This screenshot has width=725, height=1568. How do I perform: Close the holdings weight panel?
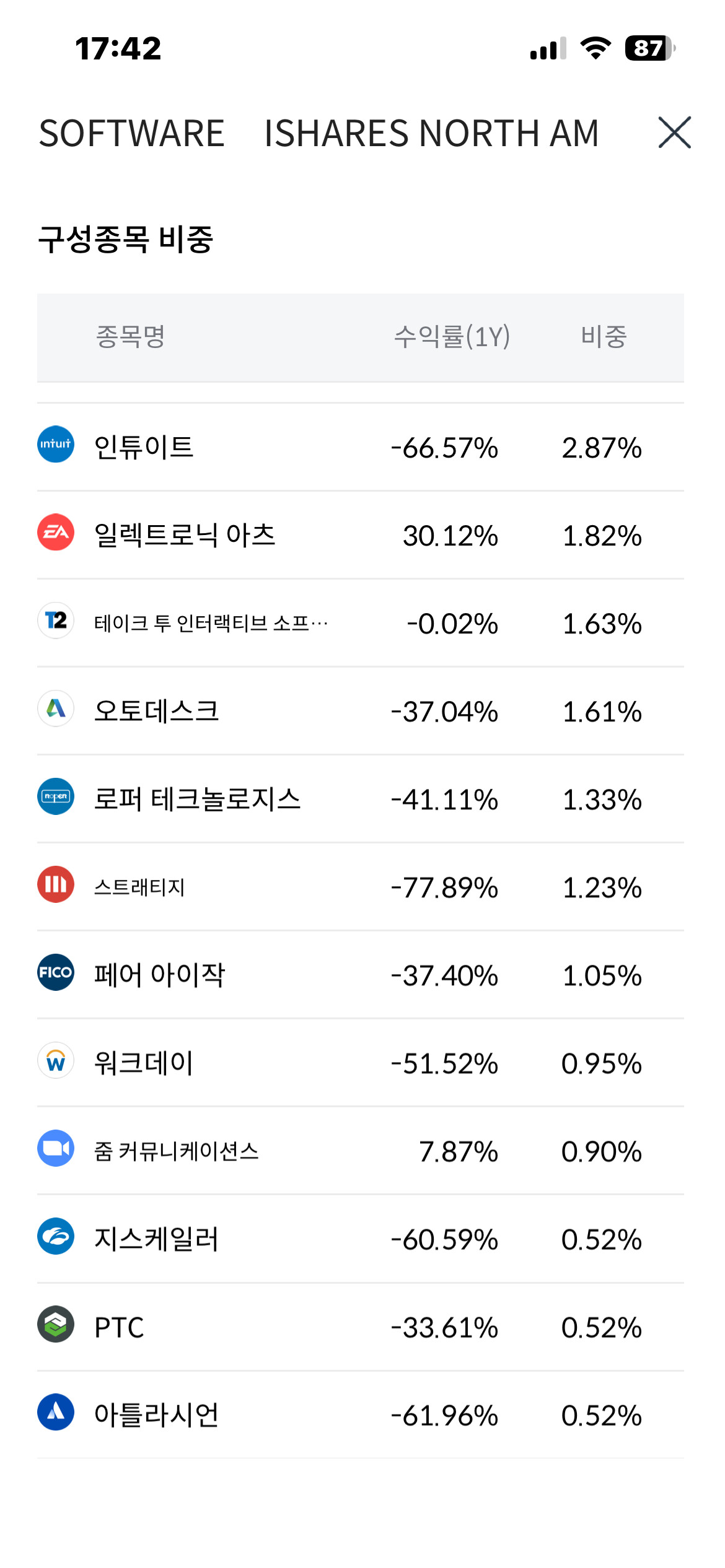674,133
